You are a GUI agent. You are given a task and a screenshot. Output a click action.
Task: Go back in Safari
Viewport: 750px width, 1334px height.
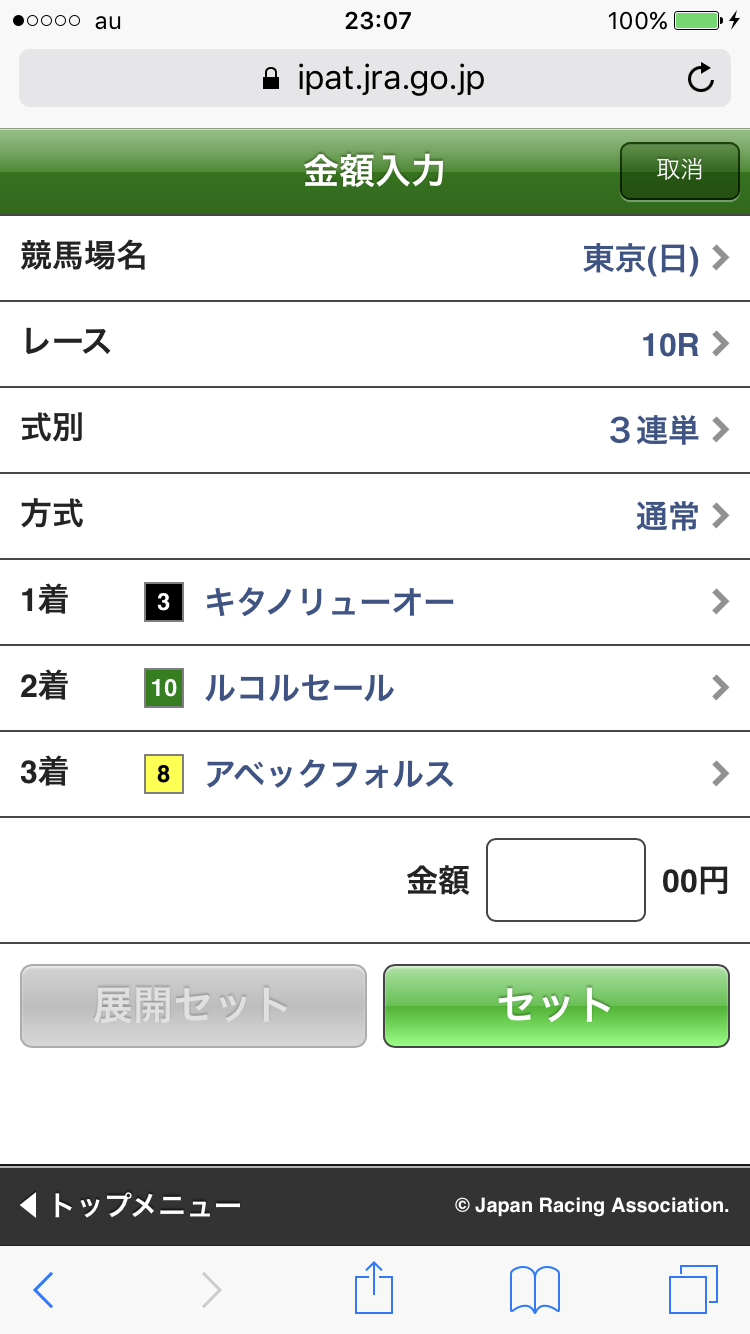tap(43, 1290)
